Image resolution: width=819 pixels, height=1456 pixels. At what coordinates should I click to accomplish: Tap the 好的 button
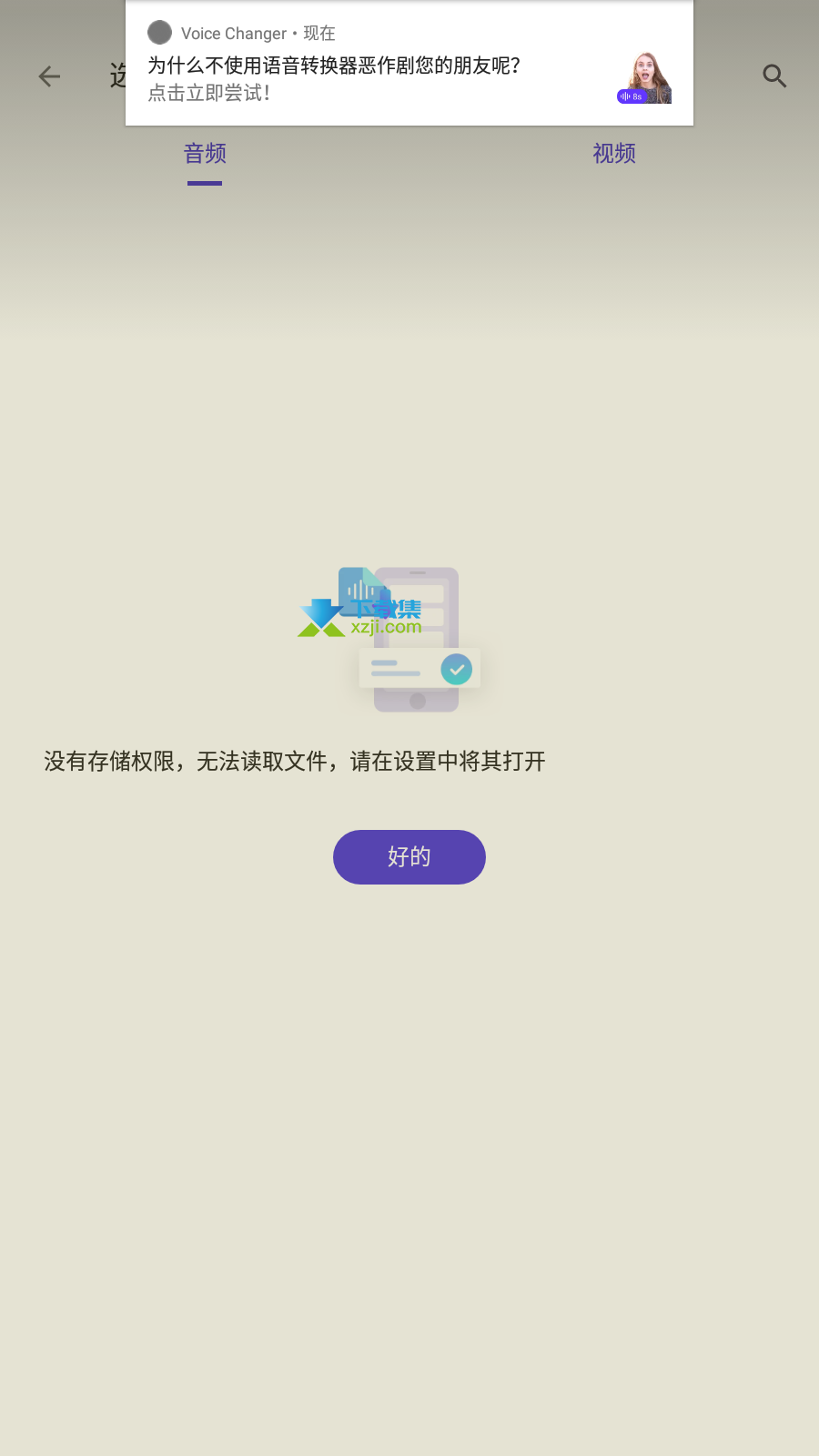409,857
